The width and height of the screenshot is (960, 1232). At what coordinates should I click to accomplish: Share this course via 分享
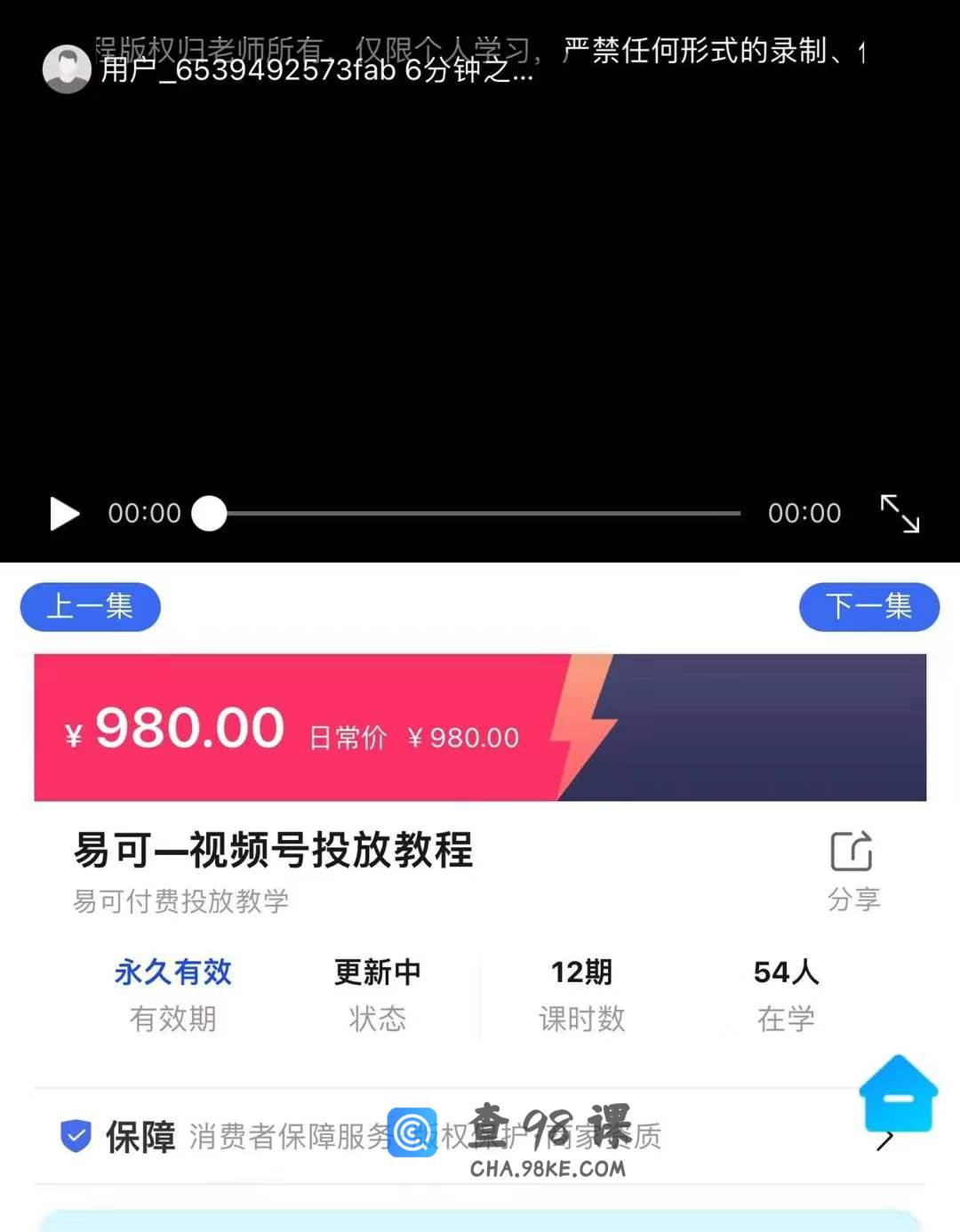coord(852,870)
